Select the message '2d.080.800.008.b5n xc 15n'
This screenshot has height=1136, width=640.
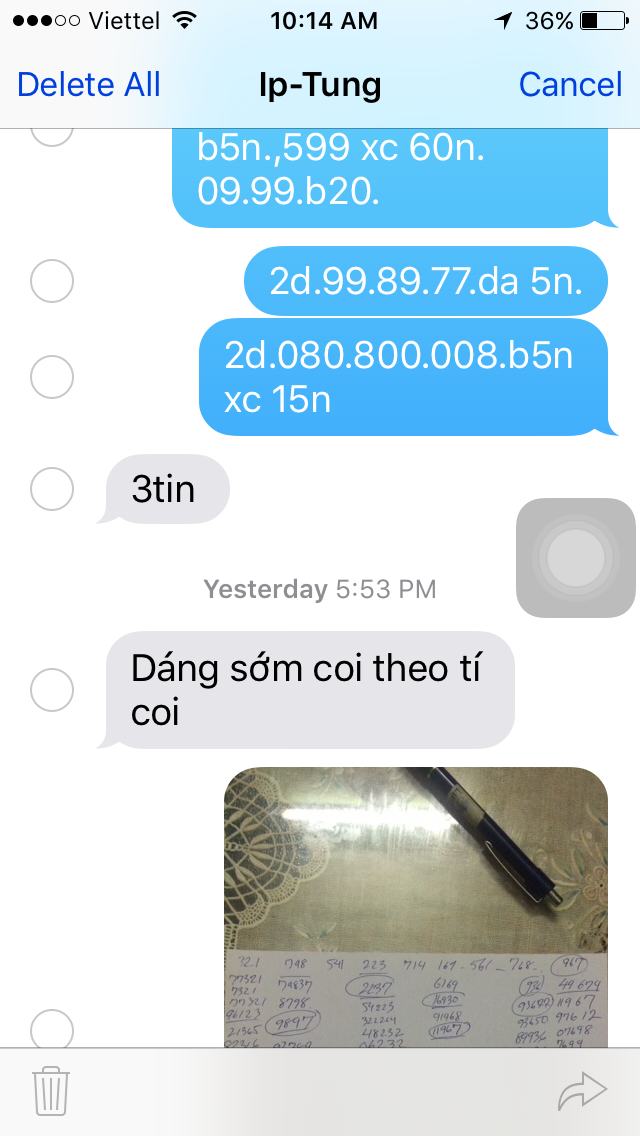(52, 377)
